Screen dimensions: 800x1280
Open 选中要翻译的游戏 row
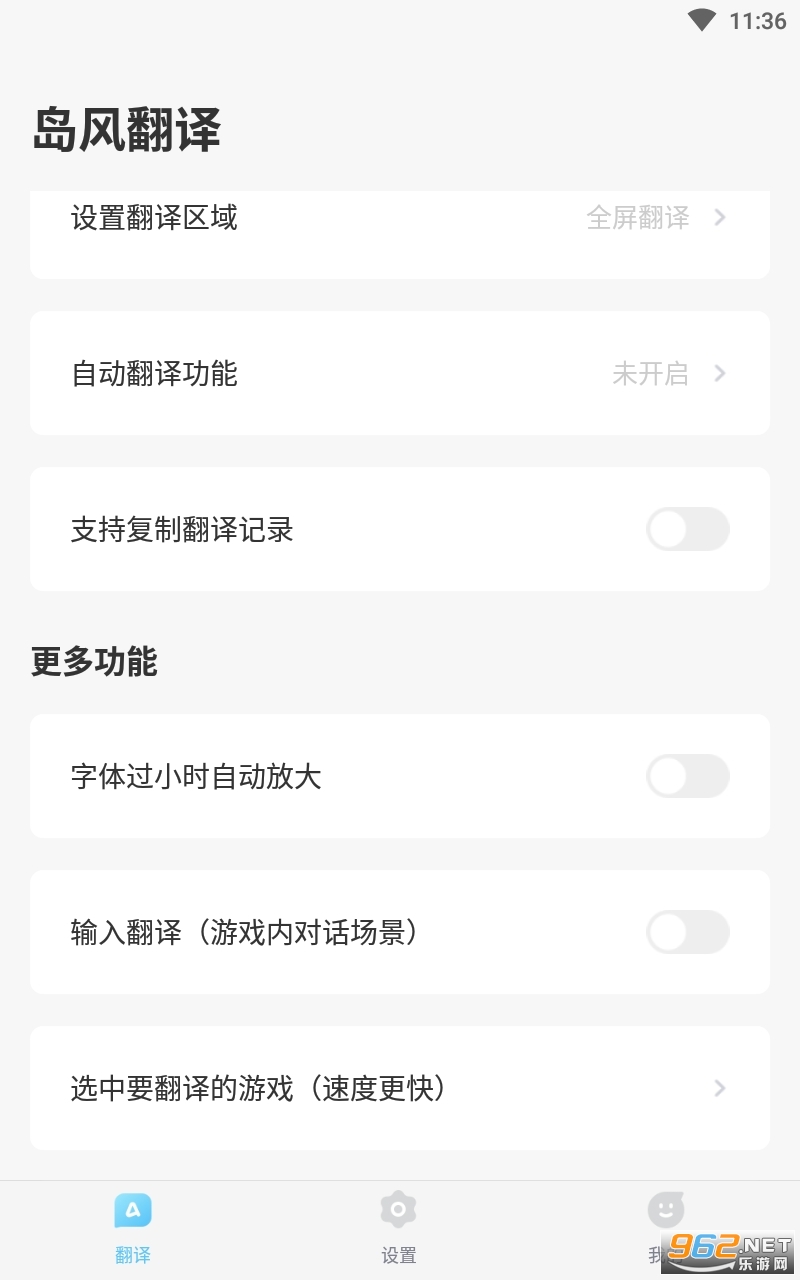[x=400, y=1088]
